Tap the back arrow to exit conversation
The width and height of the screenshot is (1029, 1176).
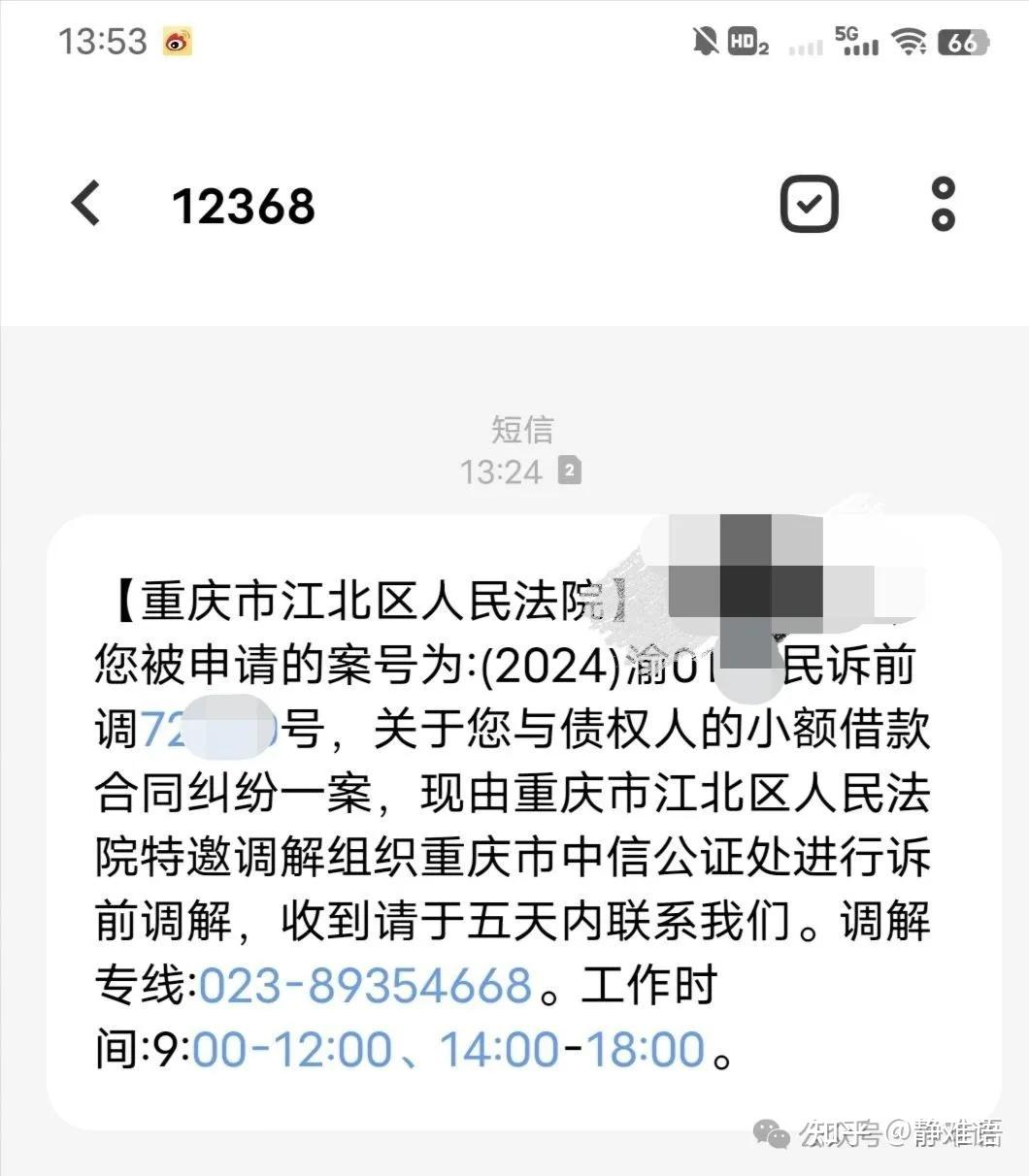87,204
